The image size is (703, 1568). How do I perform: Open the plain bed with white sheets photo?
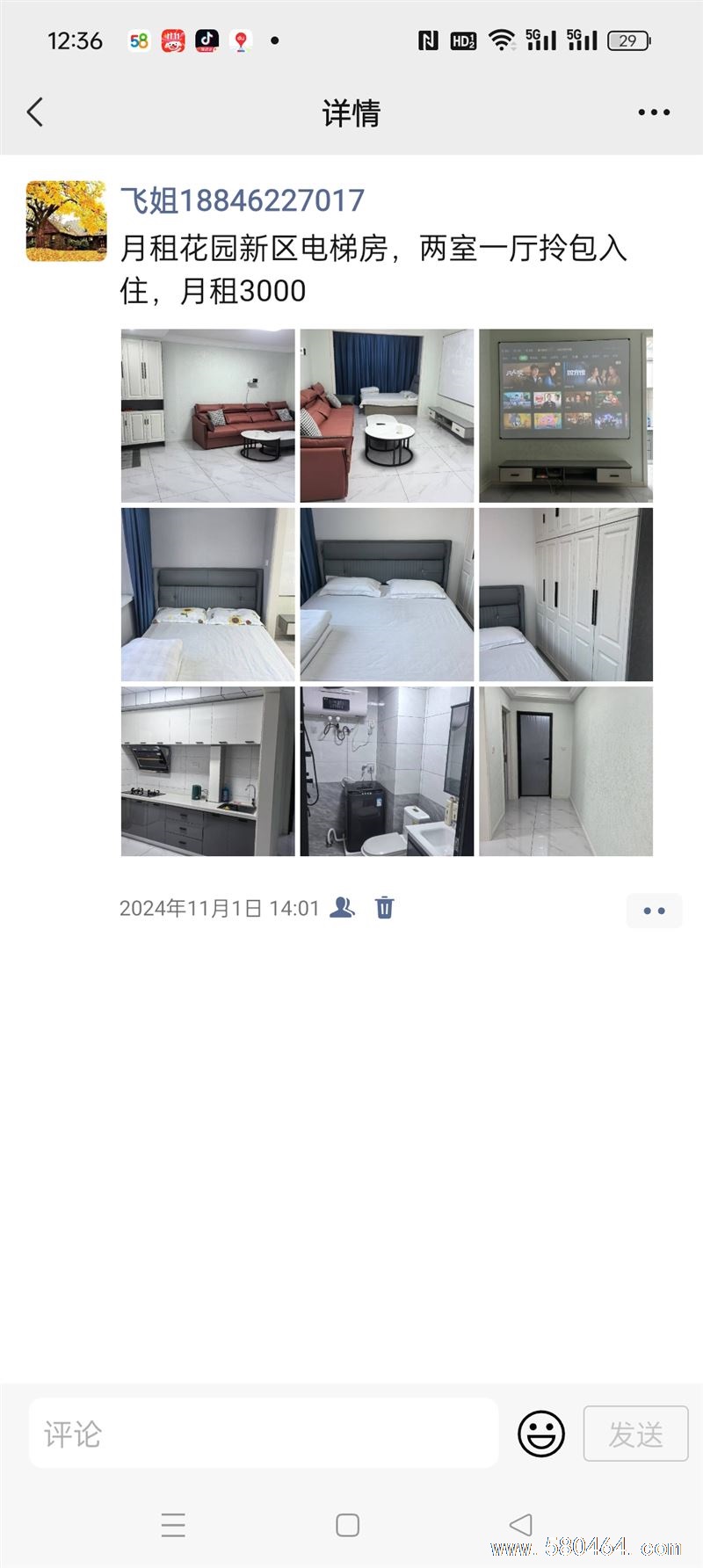(387, 594)
